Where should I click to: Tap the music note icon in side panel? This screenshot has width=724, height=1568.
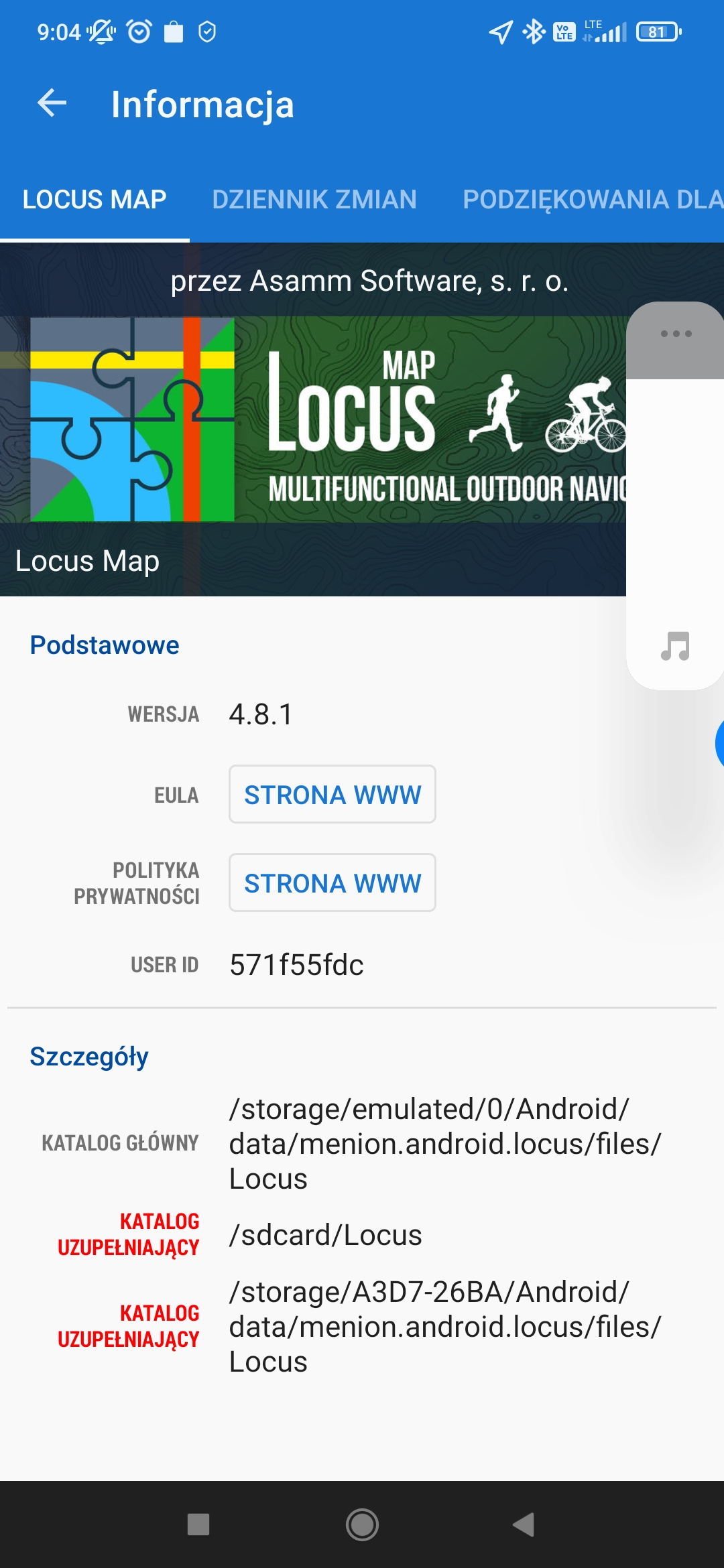675,647
